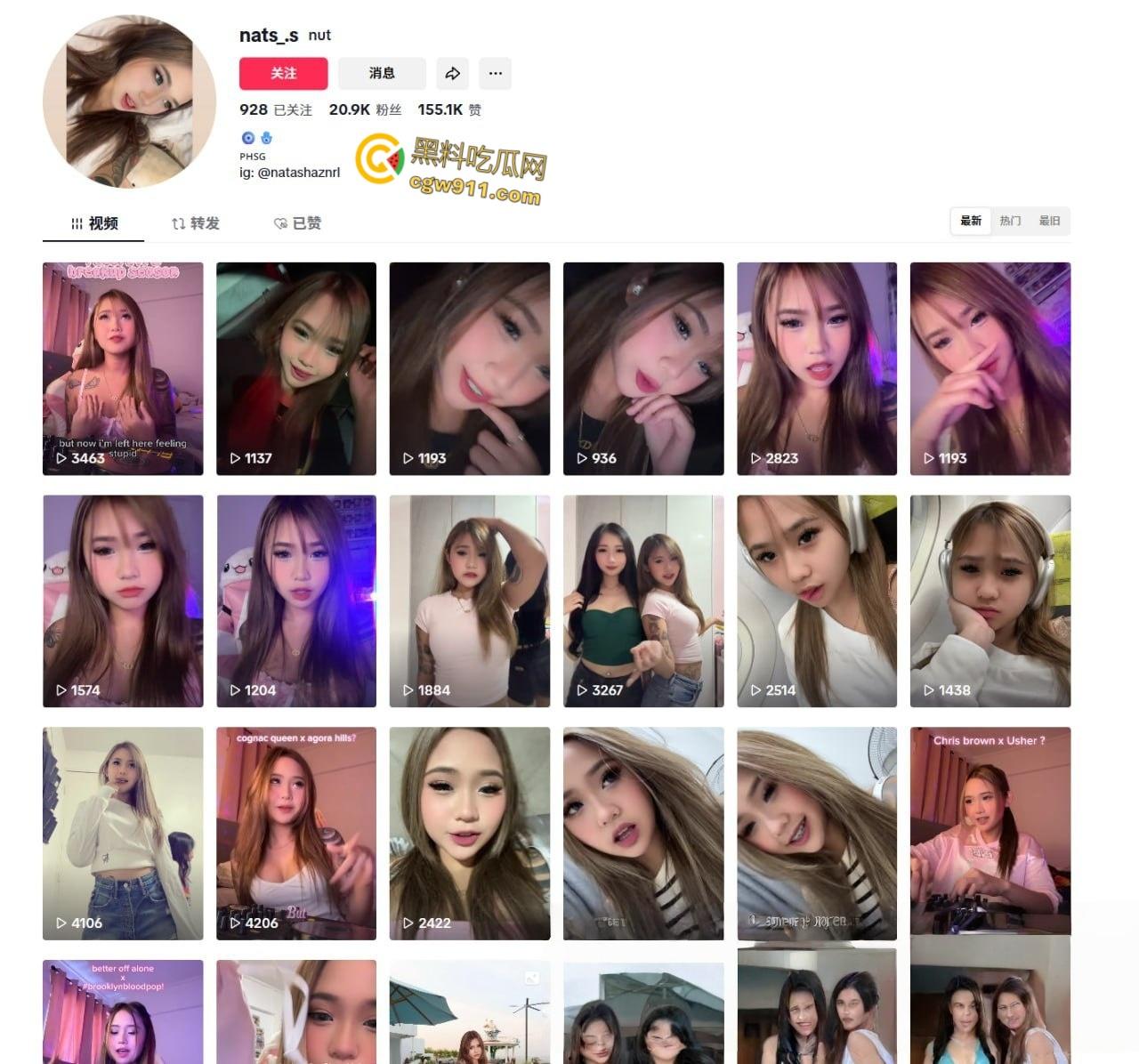Play the video with 4206 views
The image size is (1139, 1064).
pyautogui.click(x=296, y=834)
